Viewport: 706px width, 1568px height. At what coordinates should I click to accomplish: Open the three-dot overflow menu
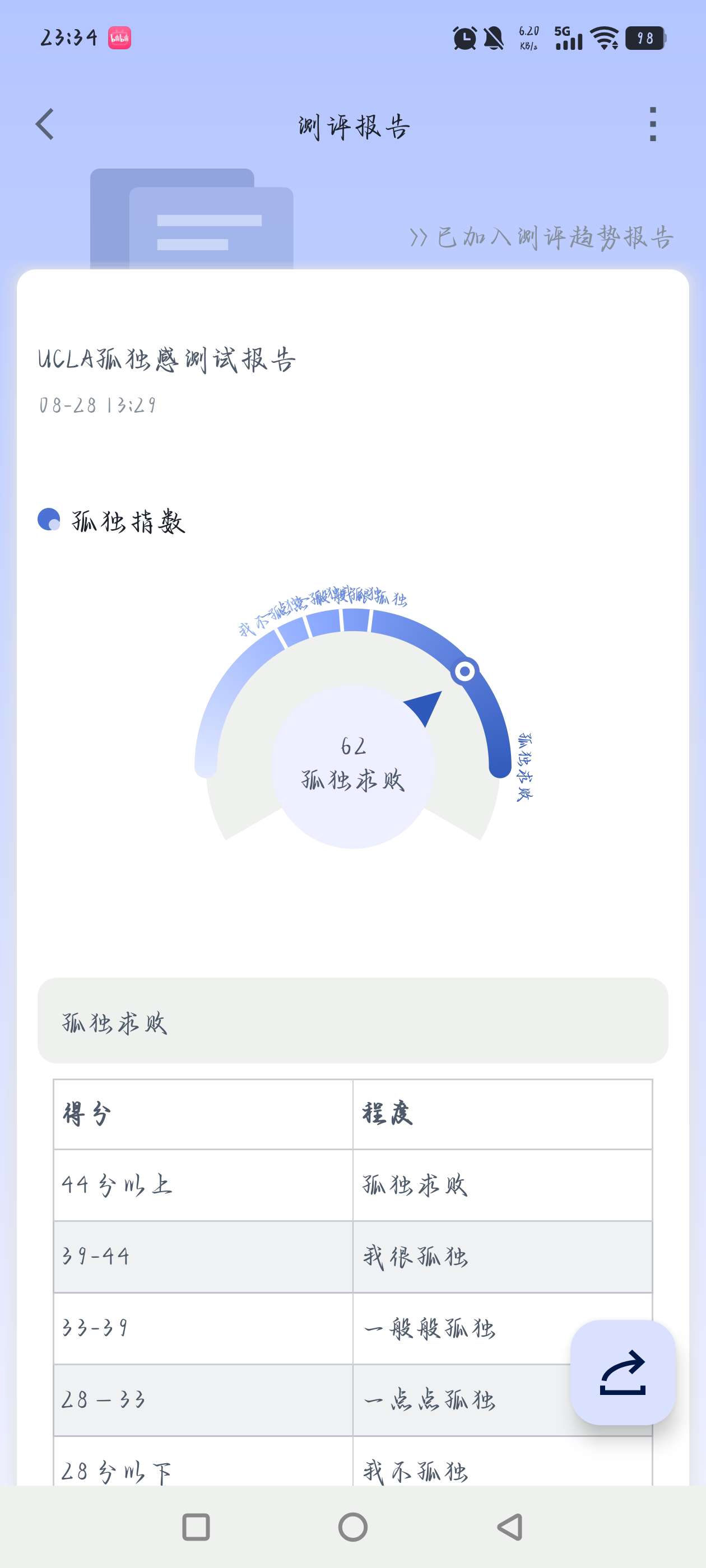[652, 125]
